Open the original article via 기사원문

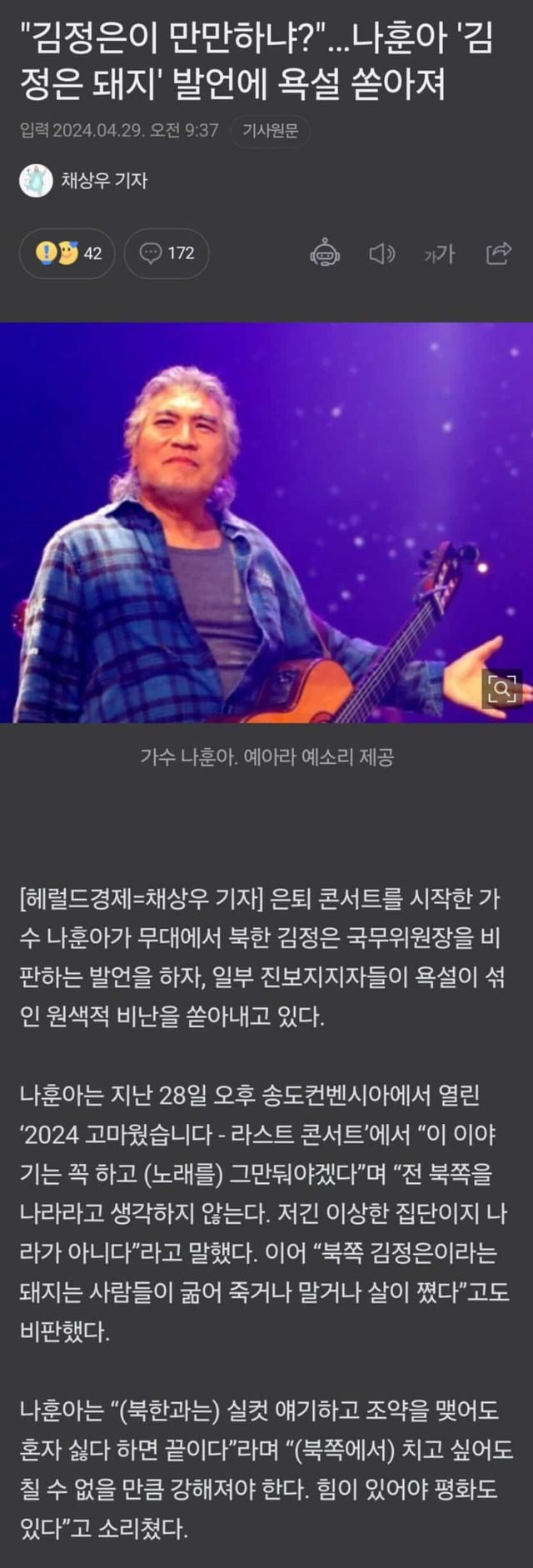point(270,131)
